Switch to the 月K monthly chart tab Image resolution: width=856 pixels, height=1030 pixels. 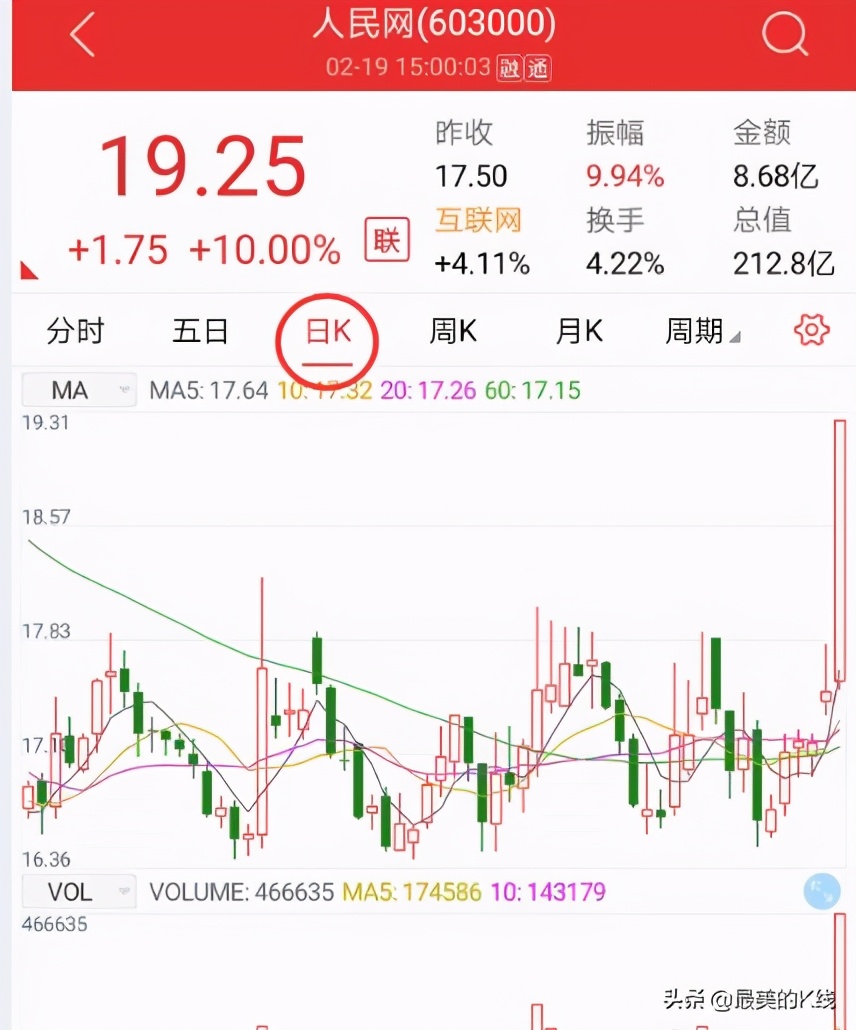(x=578, y=330)
